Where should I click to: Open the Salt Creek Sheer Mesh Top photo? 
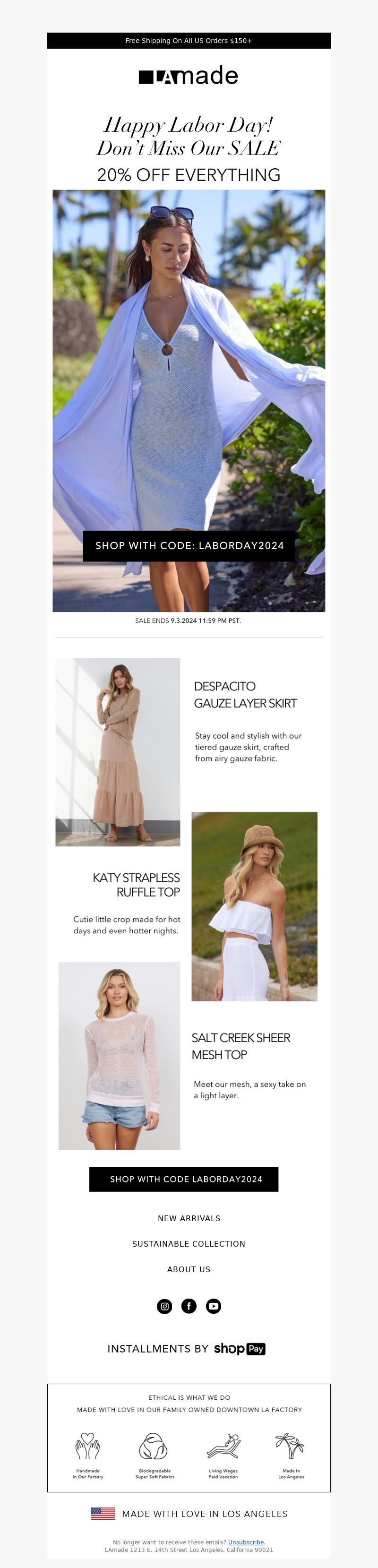119,1055
